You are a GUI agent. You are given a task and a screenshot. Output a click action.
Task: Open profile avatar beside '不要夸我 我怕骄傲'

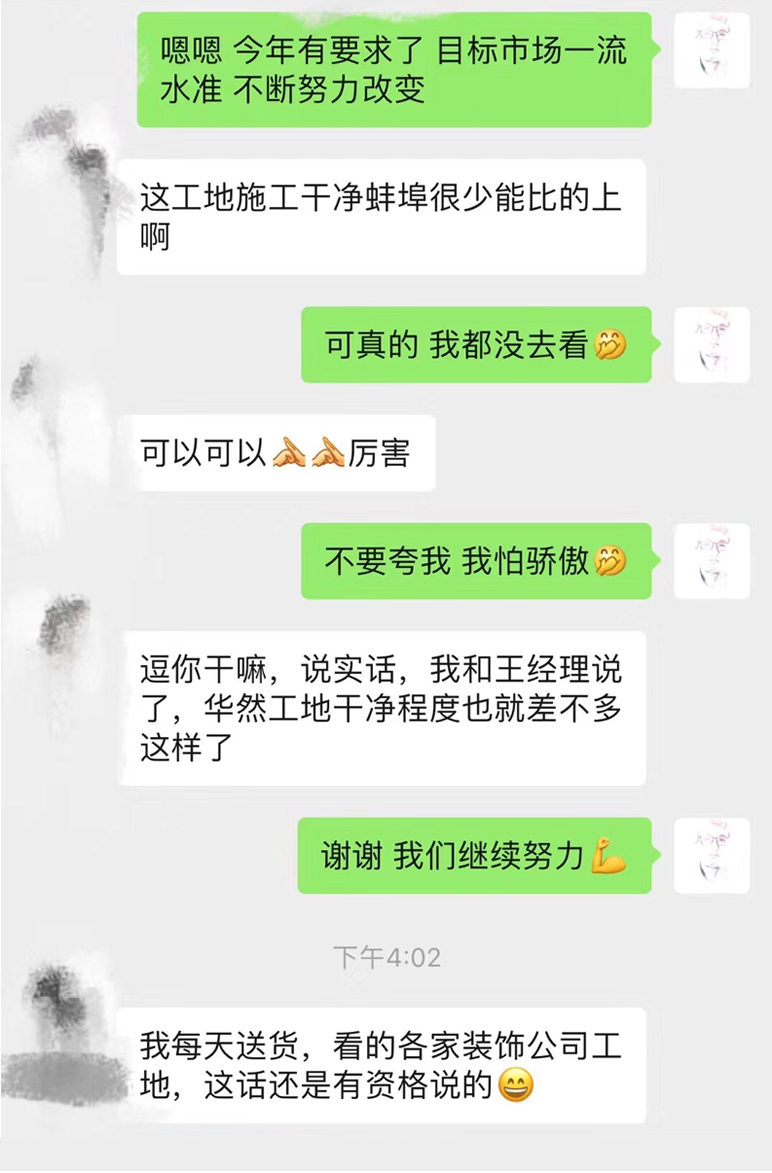point(711,561)
